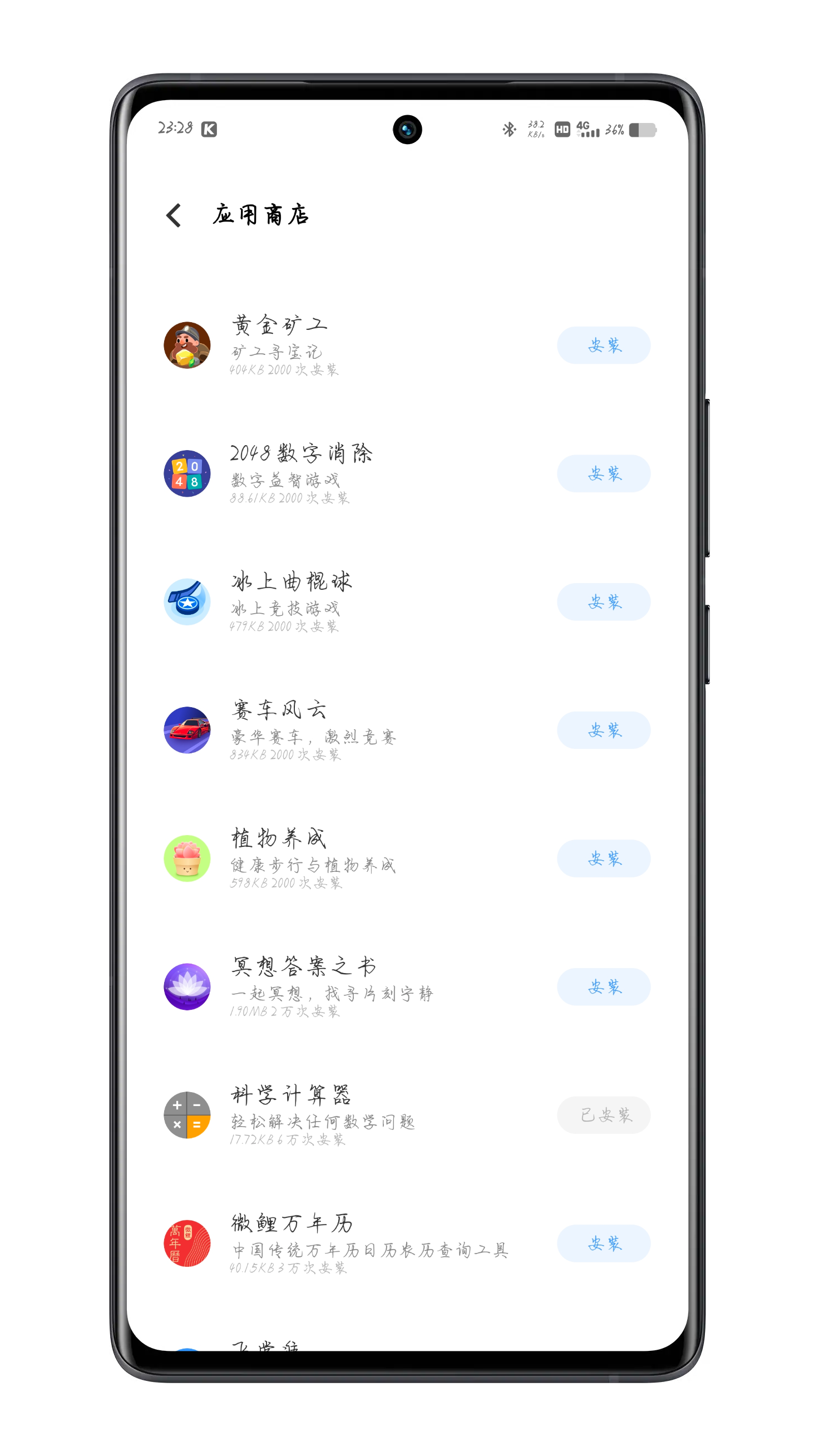Install 2048数字消除 game
This screenshot has width=819, height=1456.
point(603,473)
